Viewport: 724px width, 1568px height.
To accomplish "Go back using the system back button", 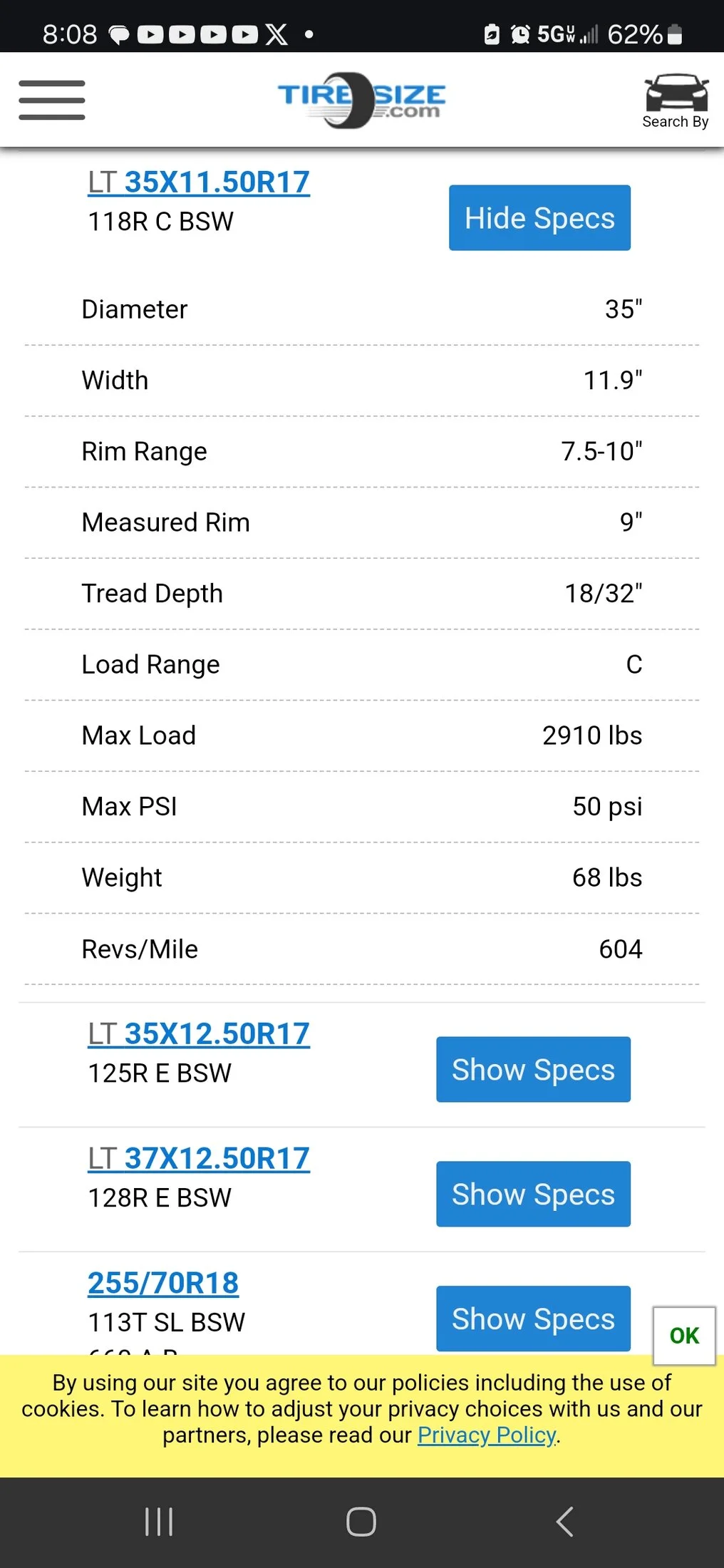I will [564, 1522].
